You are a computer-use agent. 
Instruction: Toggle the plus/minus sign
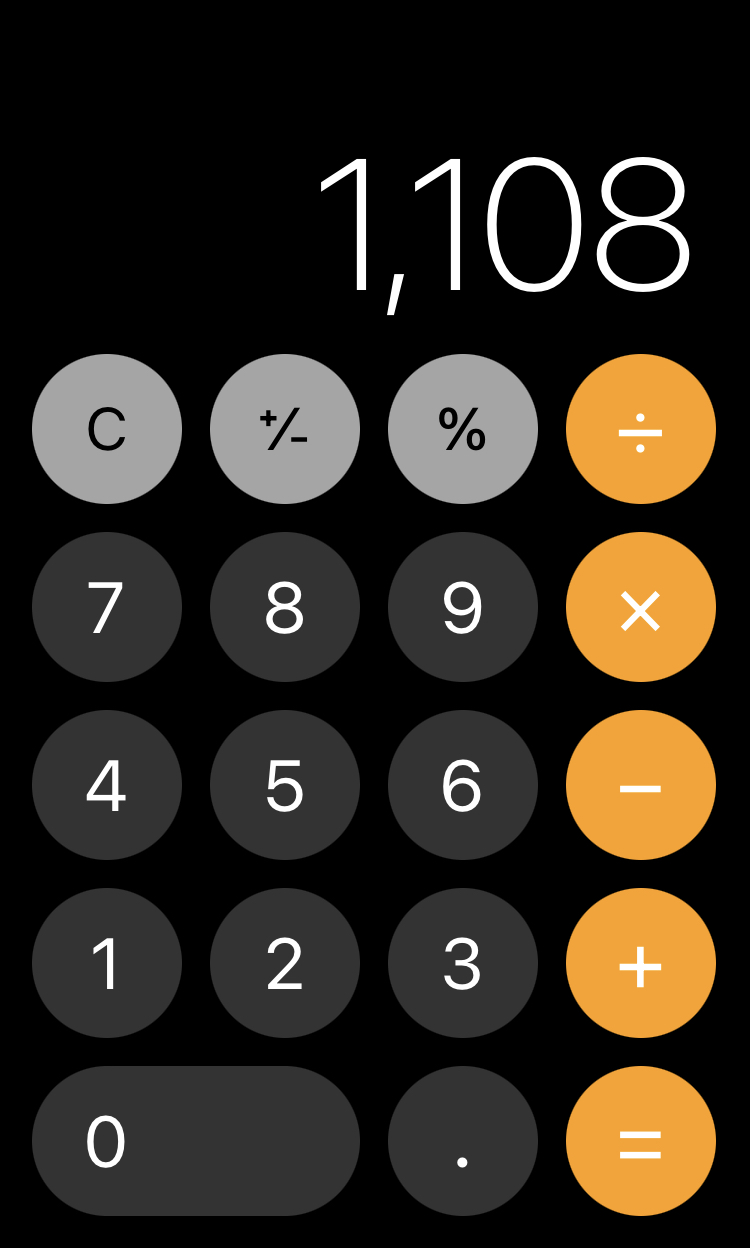point(285,429)
